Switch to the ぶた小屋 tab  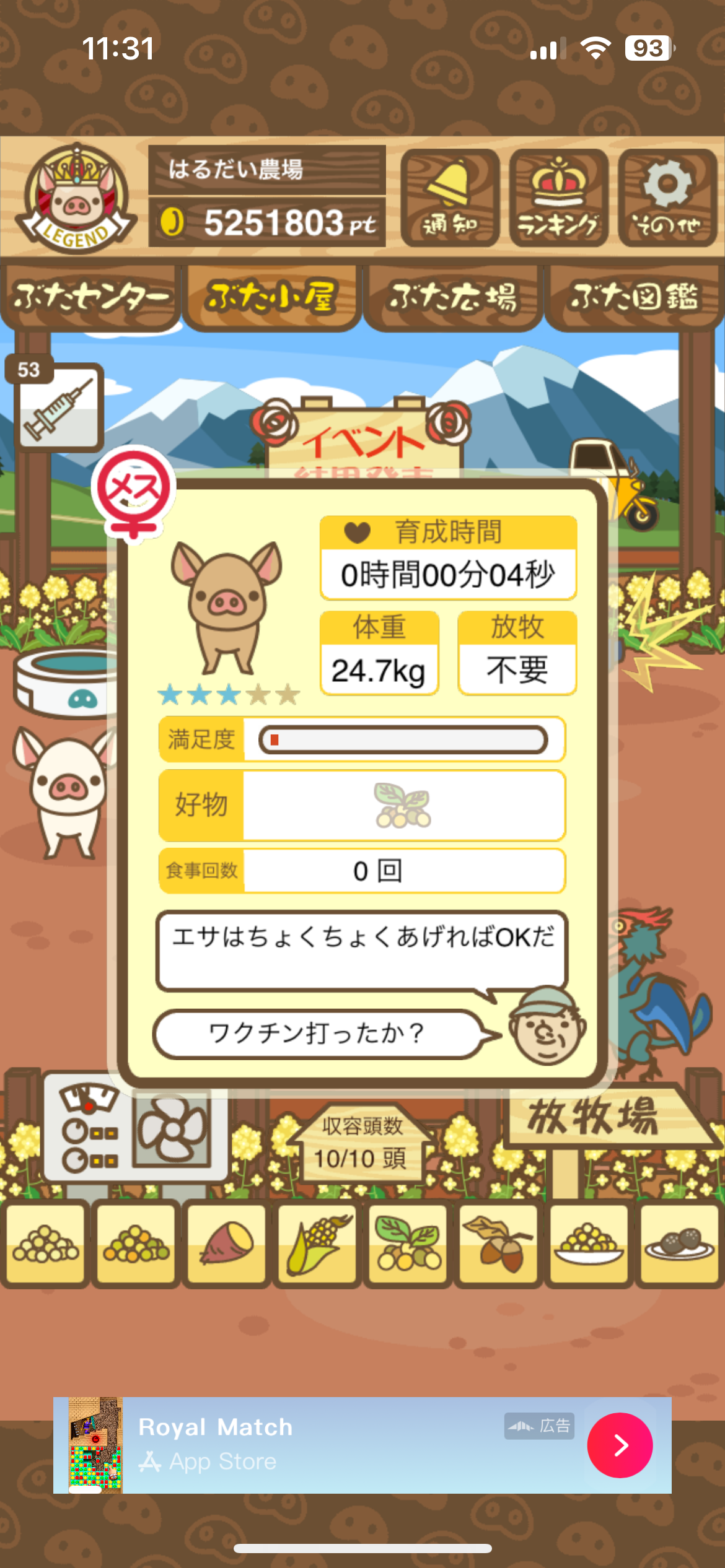click(271, 297)
